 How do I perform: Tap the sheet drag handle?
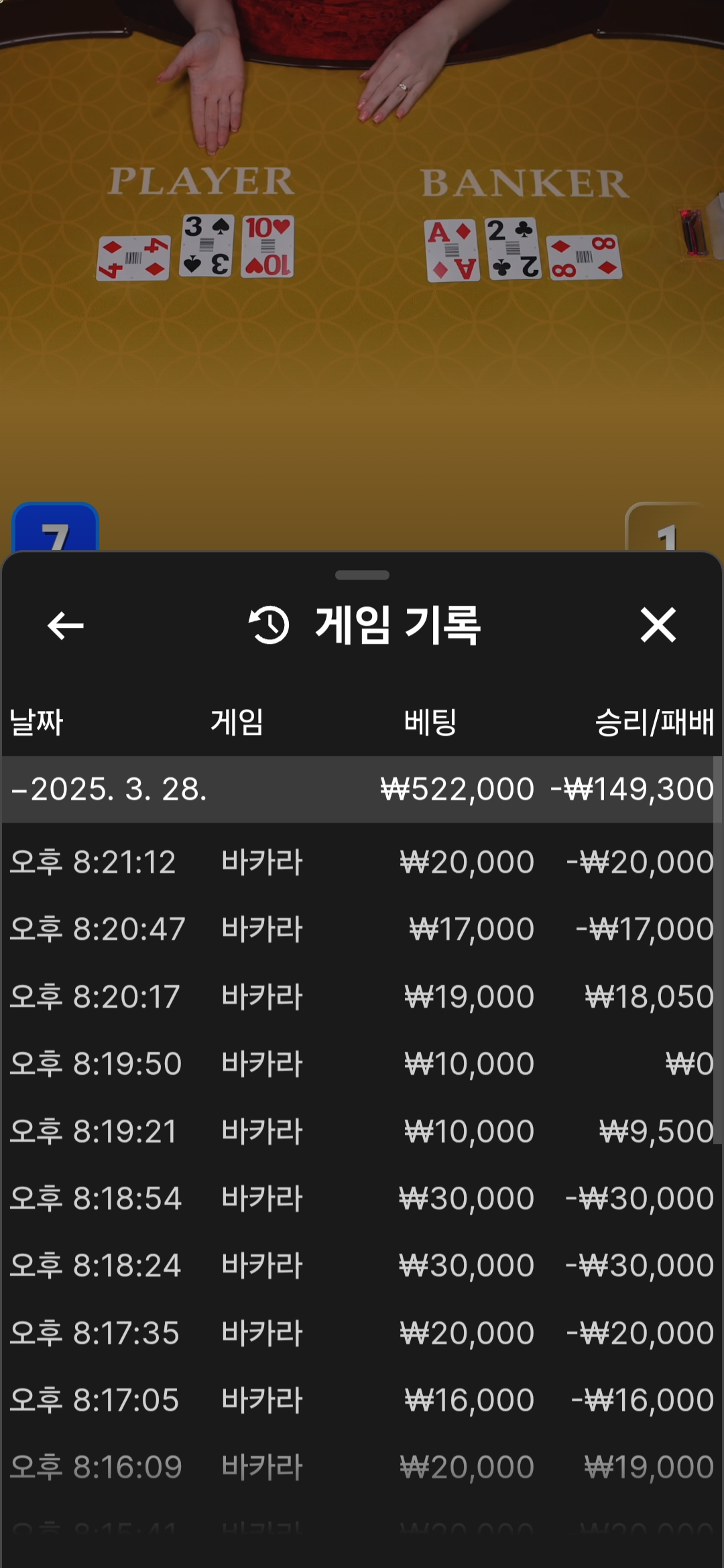click(362, 575)
